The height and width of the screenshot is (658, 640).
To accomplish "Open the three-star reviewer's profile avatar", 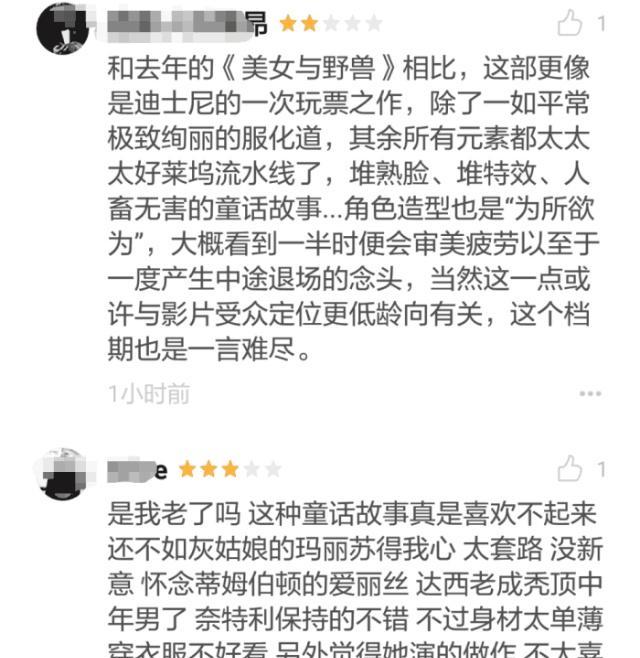I will tap(62, 474).
